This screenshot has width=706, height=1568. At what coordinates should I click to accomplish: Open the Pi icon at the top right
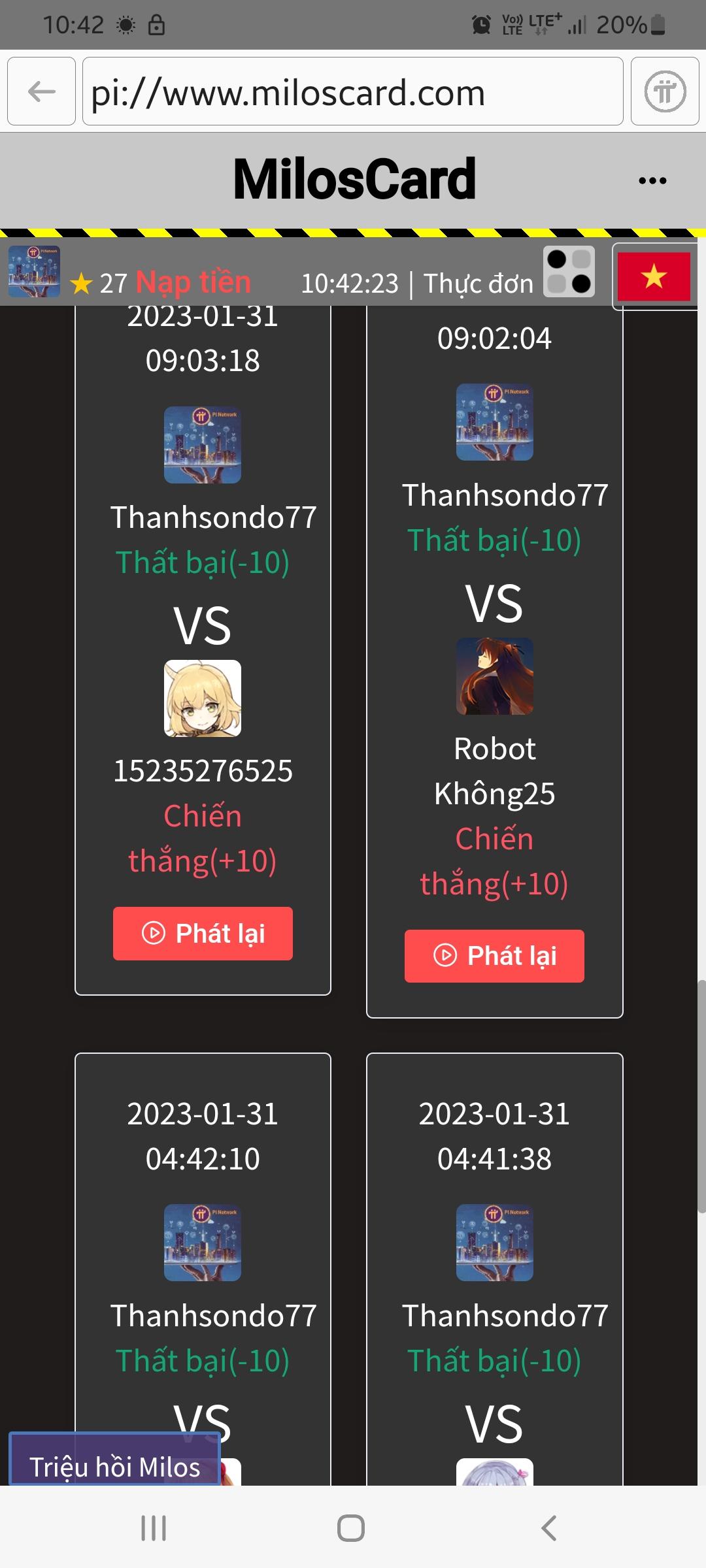pos(665,91)
